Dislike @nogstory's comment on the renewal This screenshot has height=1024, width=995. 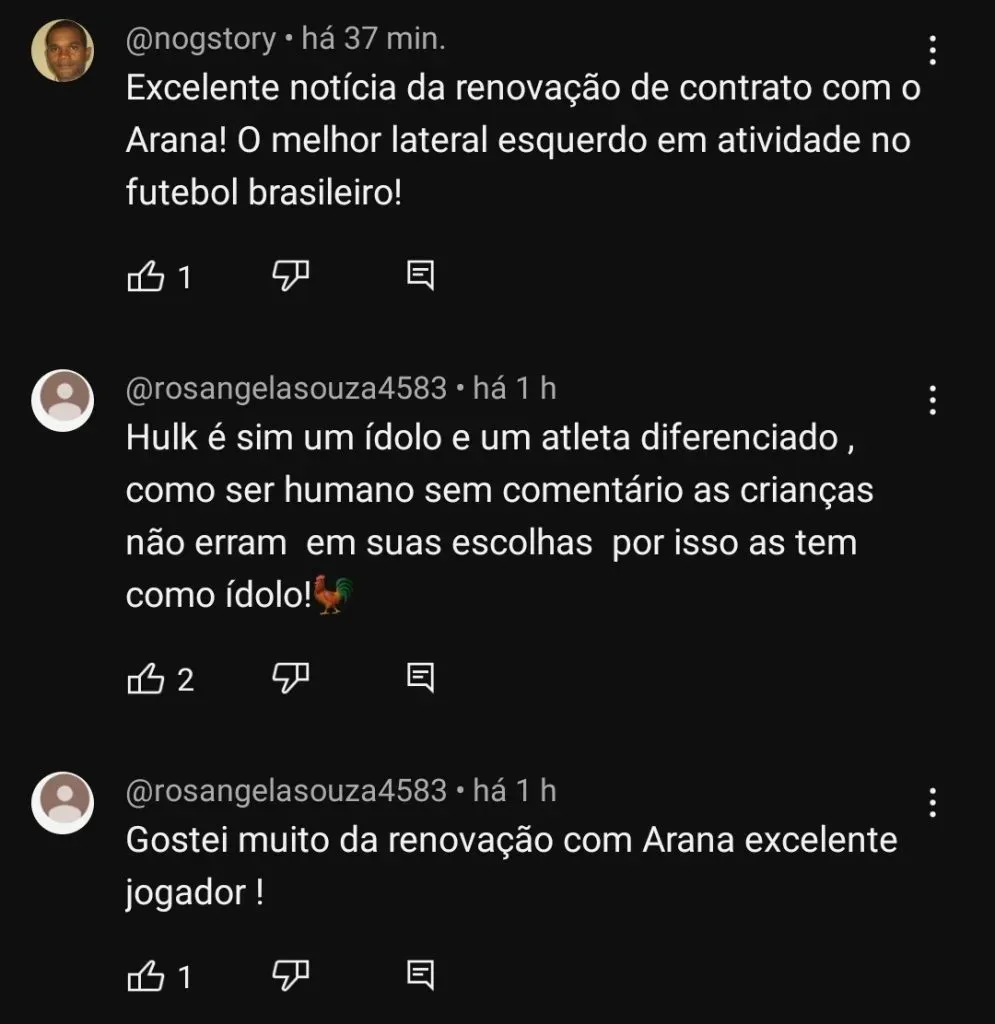(x=291, y=276)
